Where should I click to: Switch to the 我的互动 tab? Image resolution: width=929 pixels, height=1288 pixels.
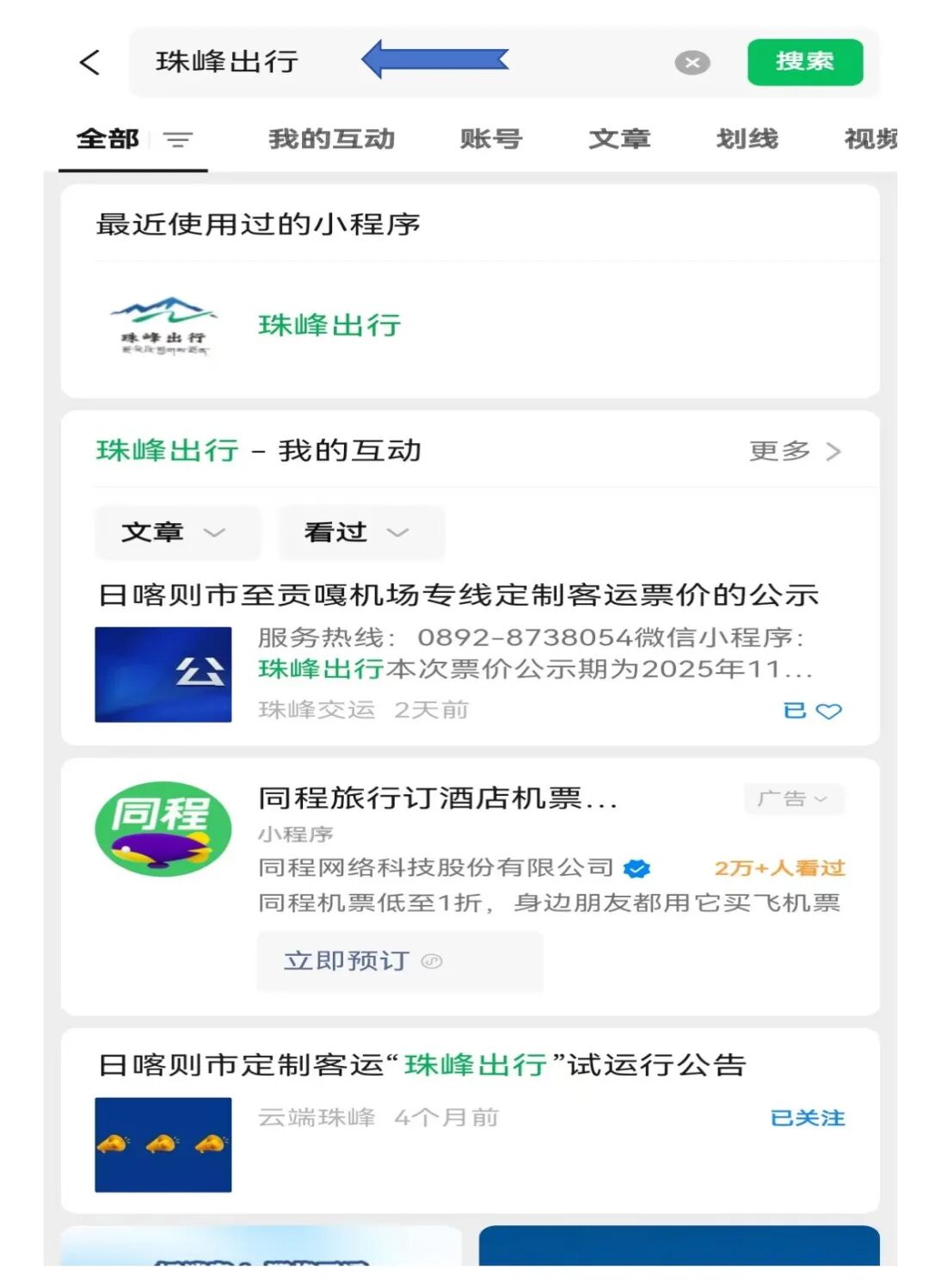click(331, 139)
